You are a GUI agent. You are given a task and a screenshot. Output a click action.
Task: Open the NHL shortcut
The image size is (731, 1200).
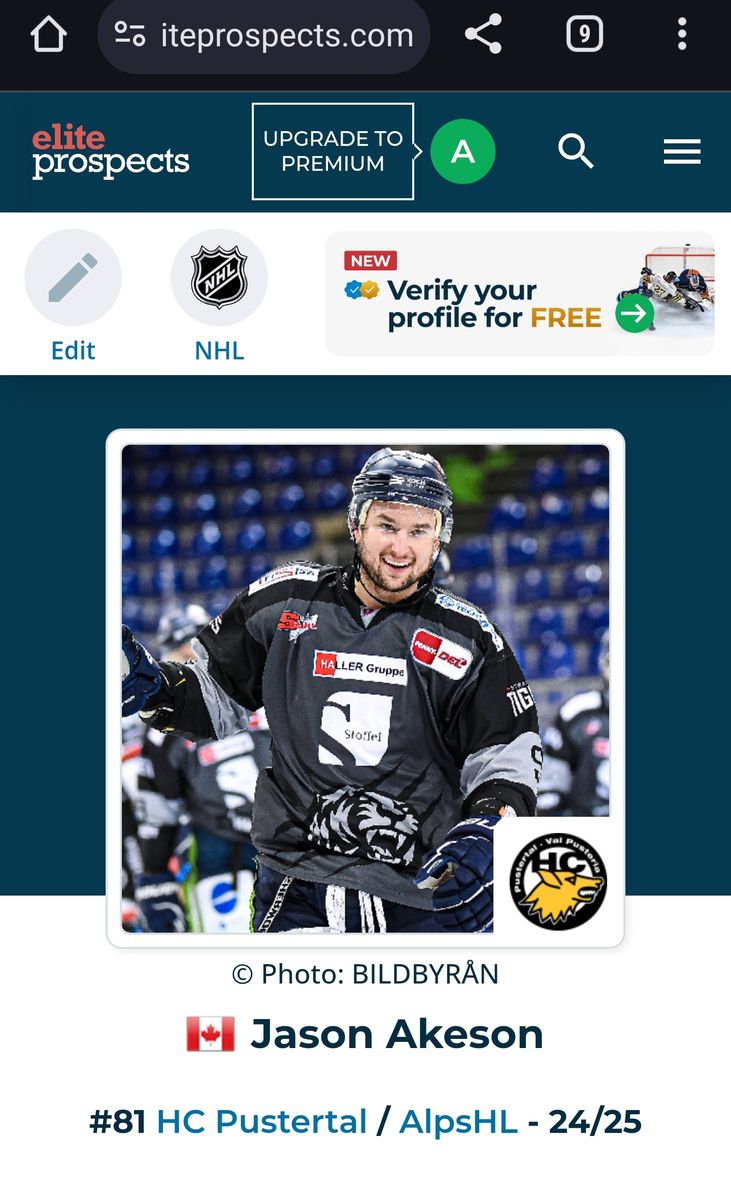pos(219,295)
